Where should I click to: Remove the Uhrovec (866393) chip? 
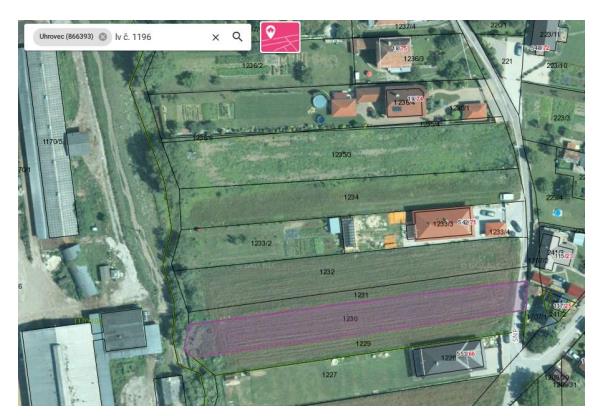click(x=102, y=36)
